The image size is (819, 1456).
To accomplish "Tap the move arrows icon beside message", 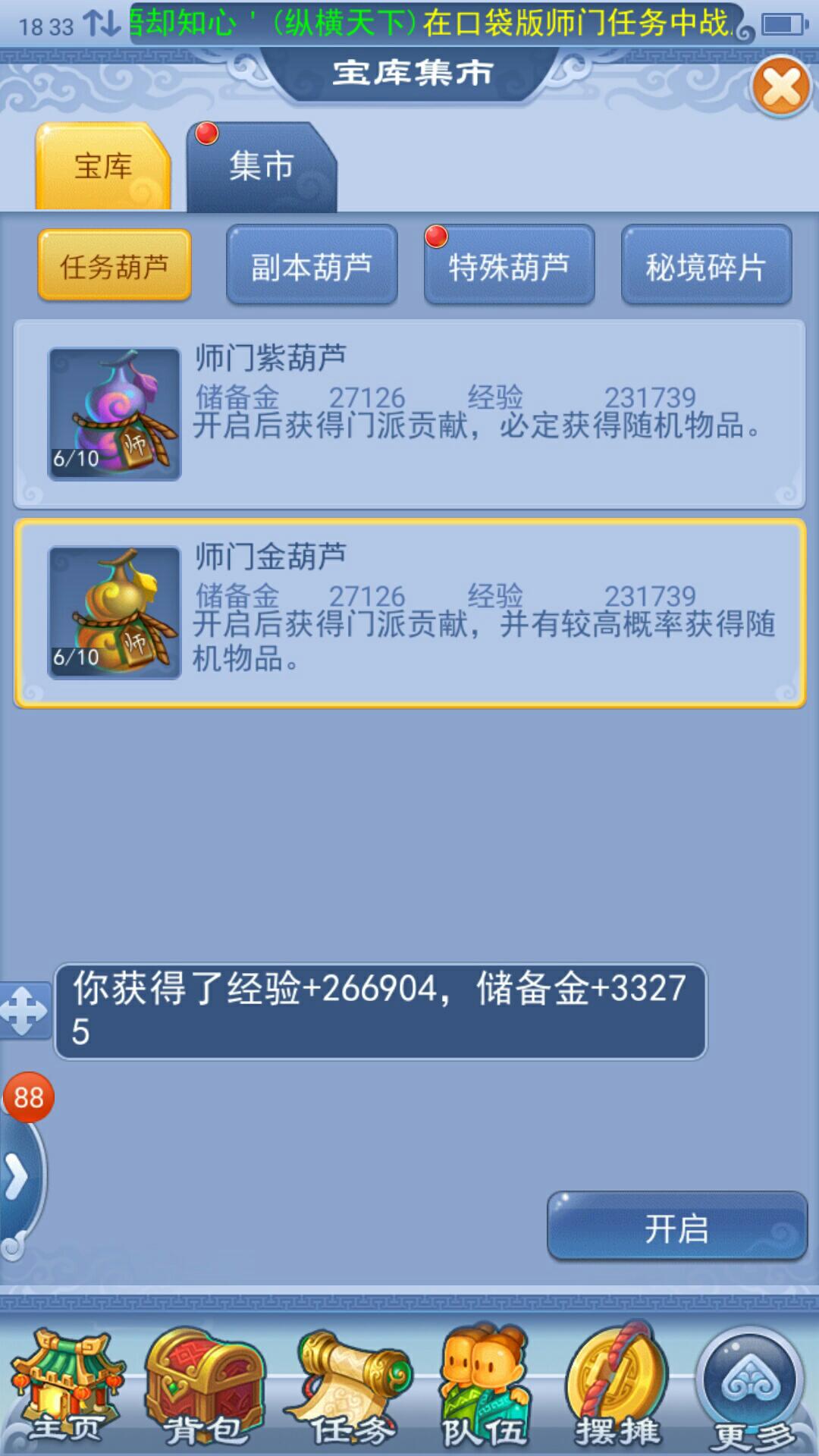I will click(x=24, y=1011).
